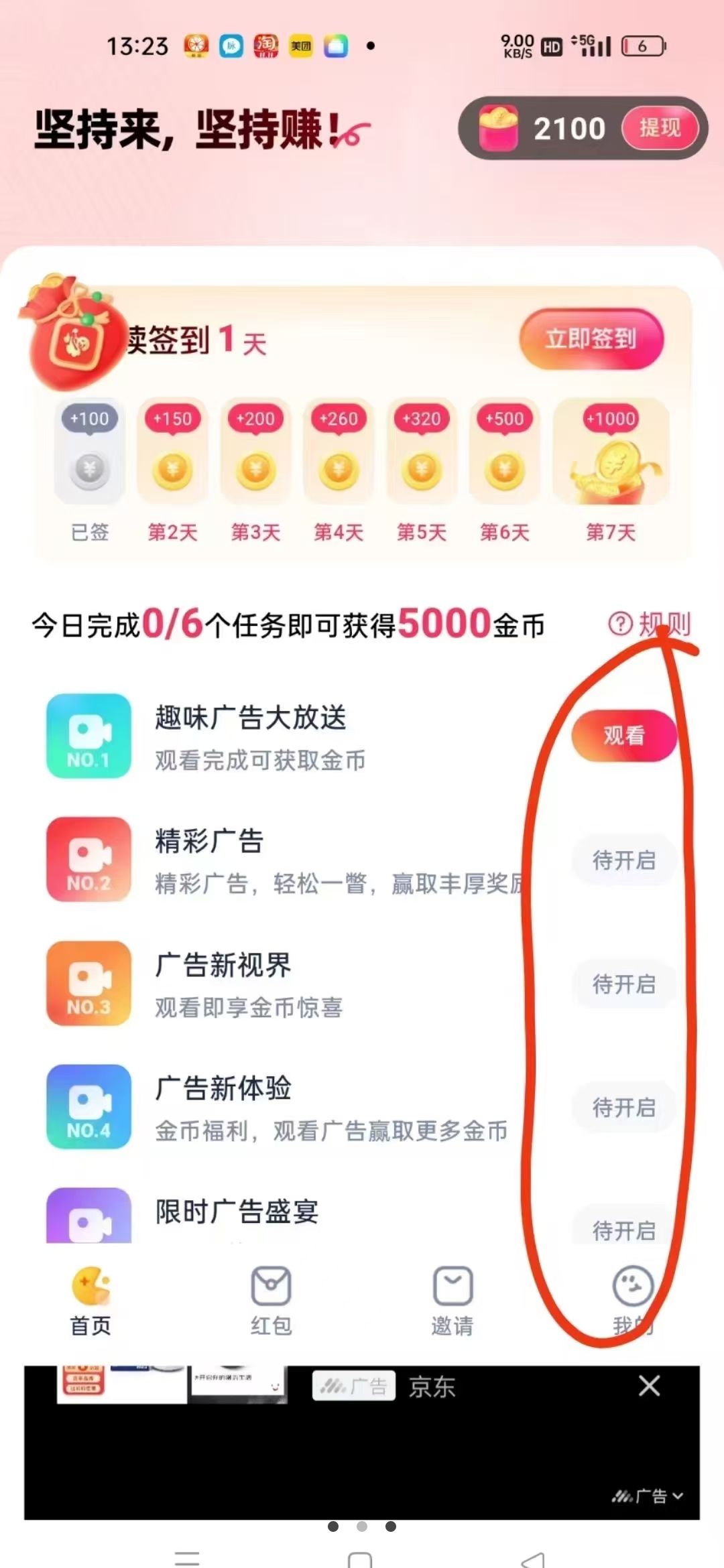Switch to the 红包 tab
The height and width of the screenshot is (1568, 724).
[271, 1301]
